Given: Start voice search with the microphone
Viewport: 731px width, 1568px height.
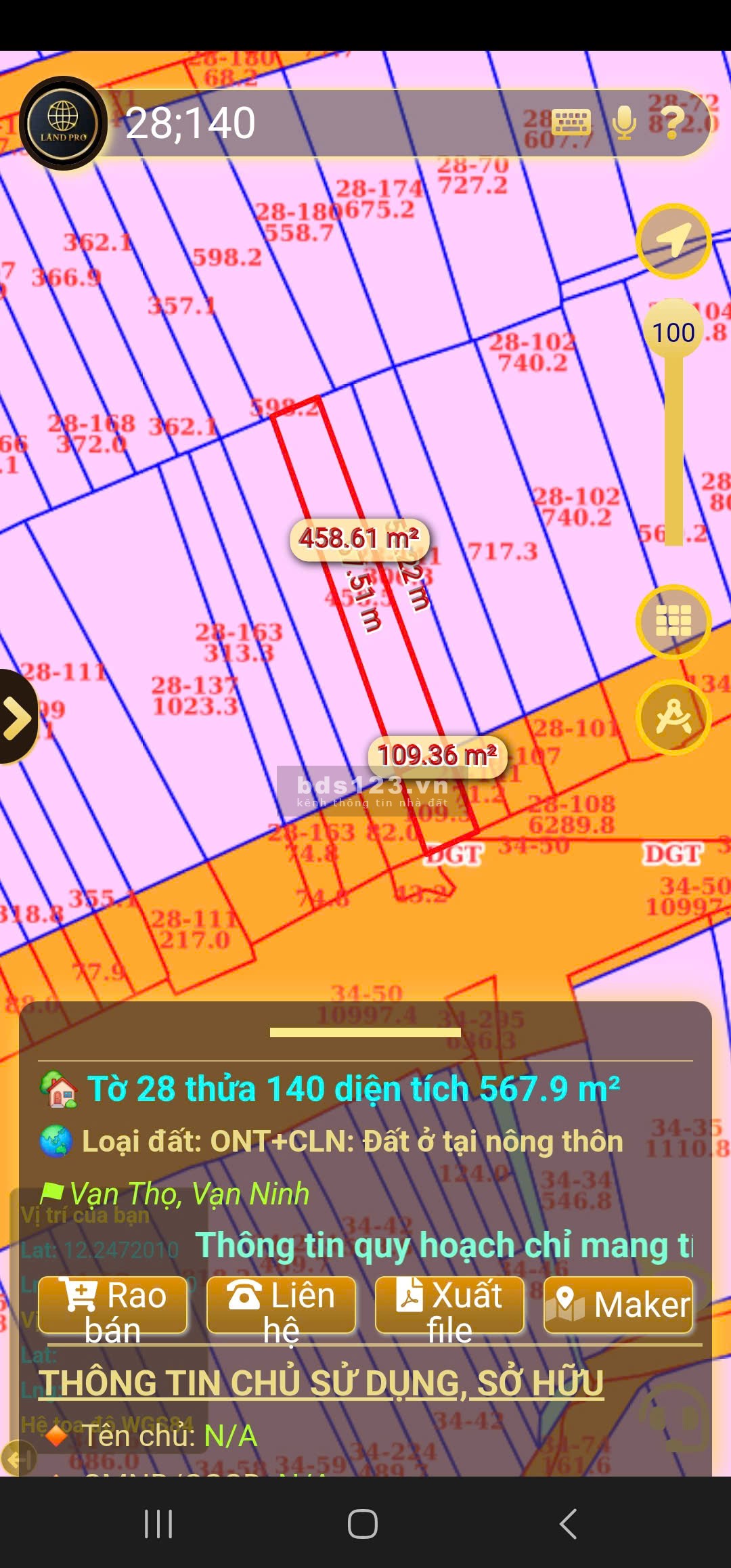Looking at the screenshot, I should click(624, 123).
